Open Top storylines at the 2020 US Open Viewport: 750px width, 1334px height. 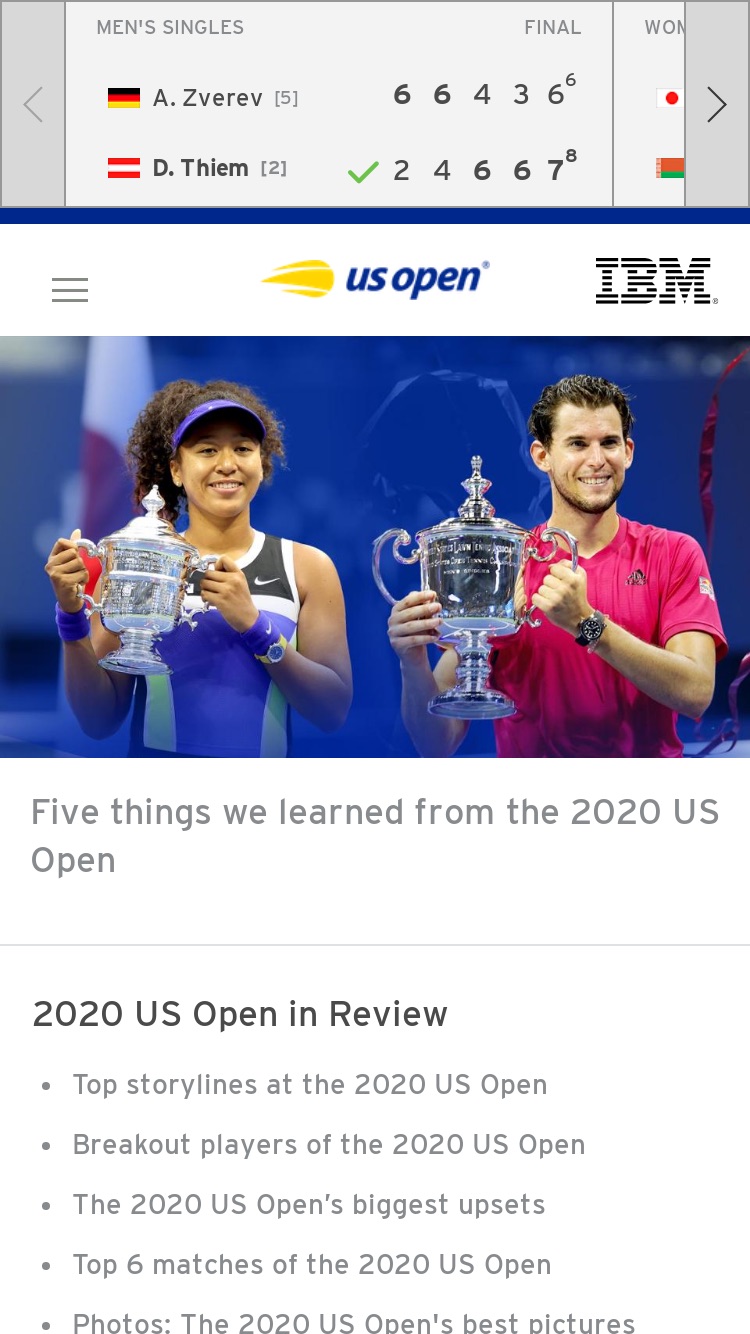[x=310, y=1085]
